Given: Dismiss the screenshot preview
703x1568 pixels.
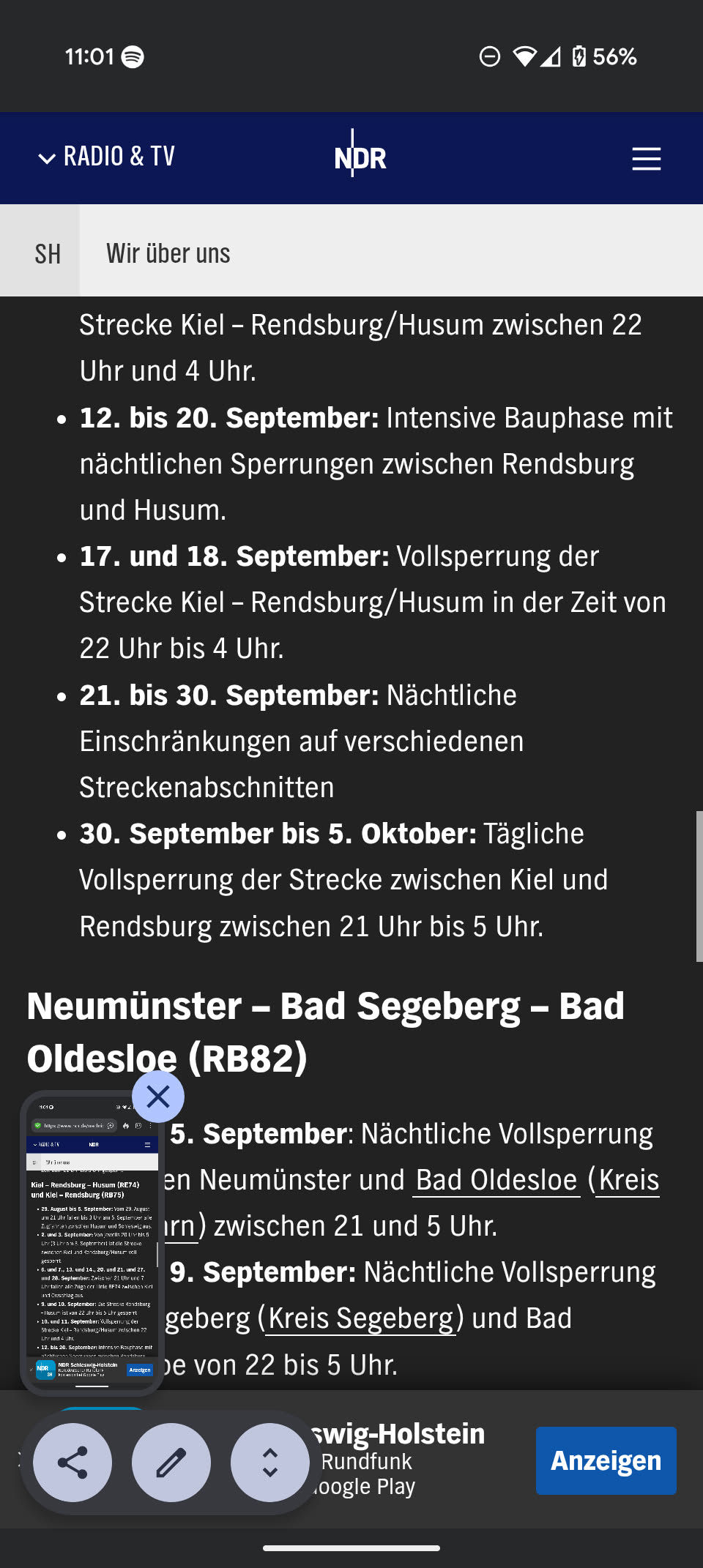Looking at the screenshot, I should point(158,1097).
